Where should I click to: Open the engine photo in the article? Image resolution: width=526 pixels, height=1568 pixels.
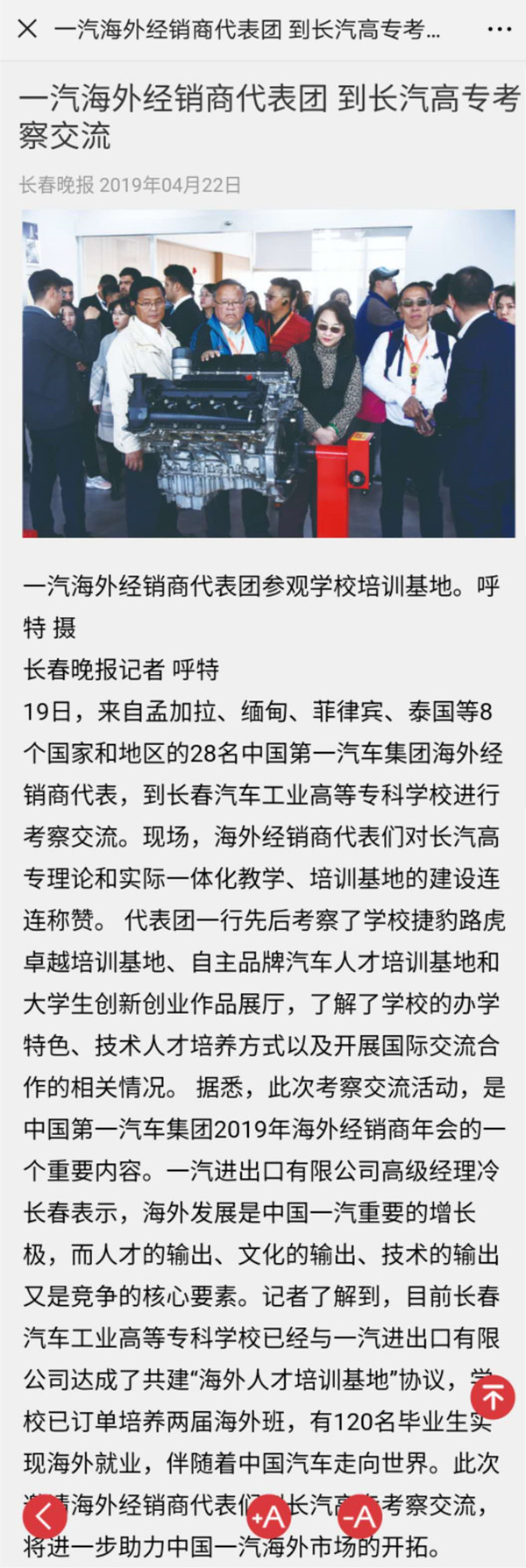pos(268,373)
